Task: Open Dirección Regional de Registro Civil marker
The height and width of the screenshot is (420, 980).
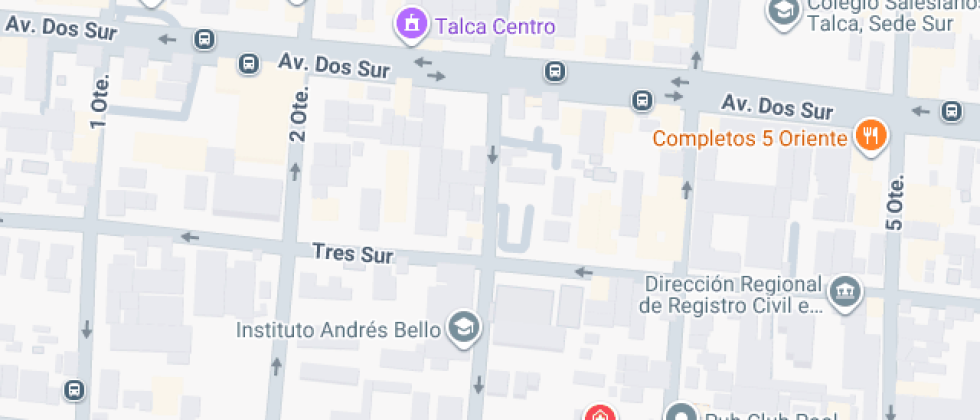Action: pyautogui.click(x=846, y=292)
